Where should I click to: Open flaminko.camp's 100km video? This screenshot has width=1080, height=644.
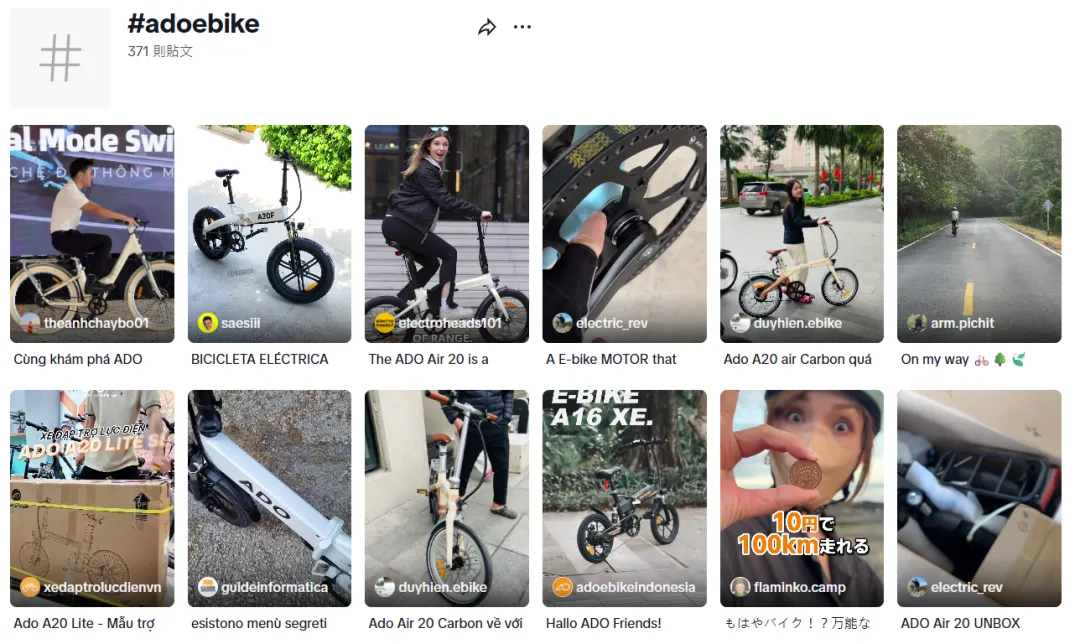(802, 498)
